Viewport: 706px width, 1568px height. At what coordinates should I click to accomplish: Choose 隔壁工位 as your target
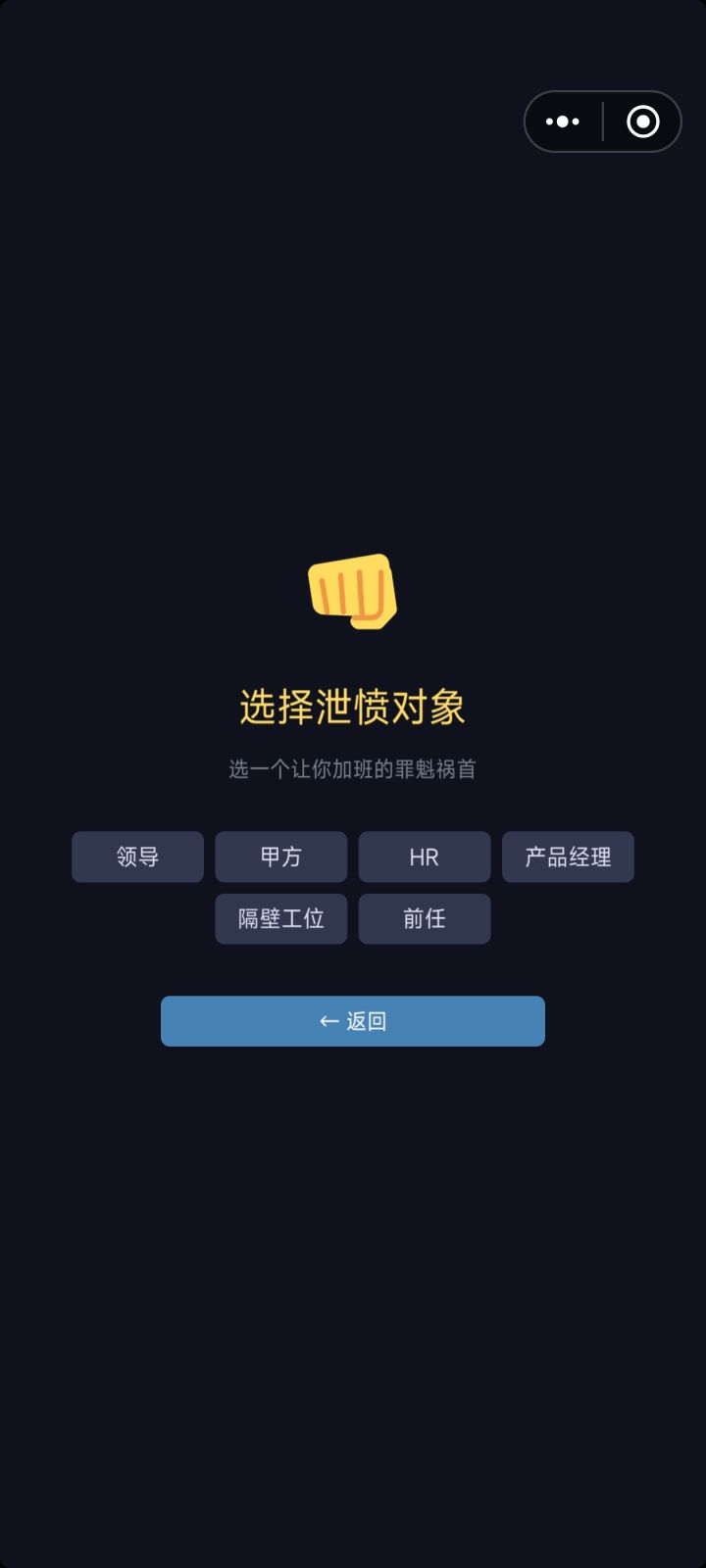pyautogui.click(x=280, y=918)
